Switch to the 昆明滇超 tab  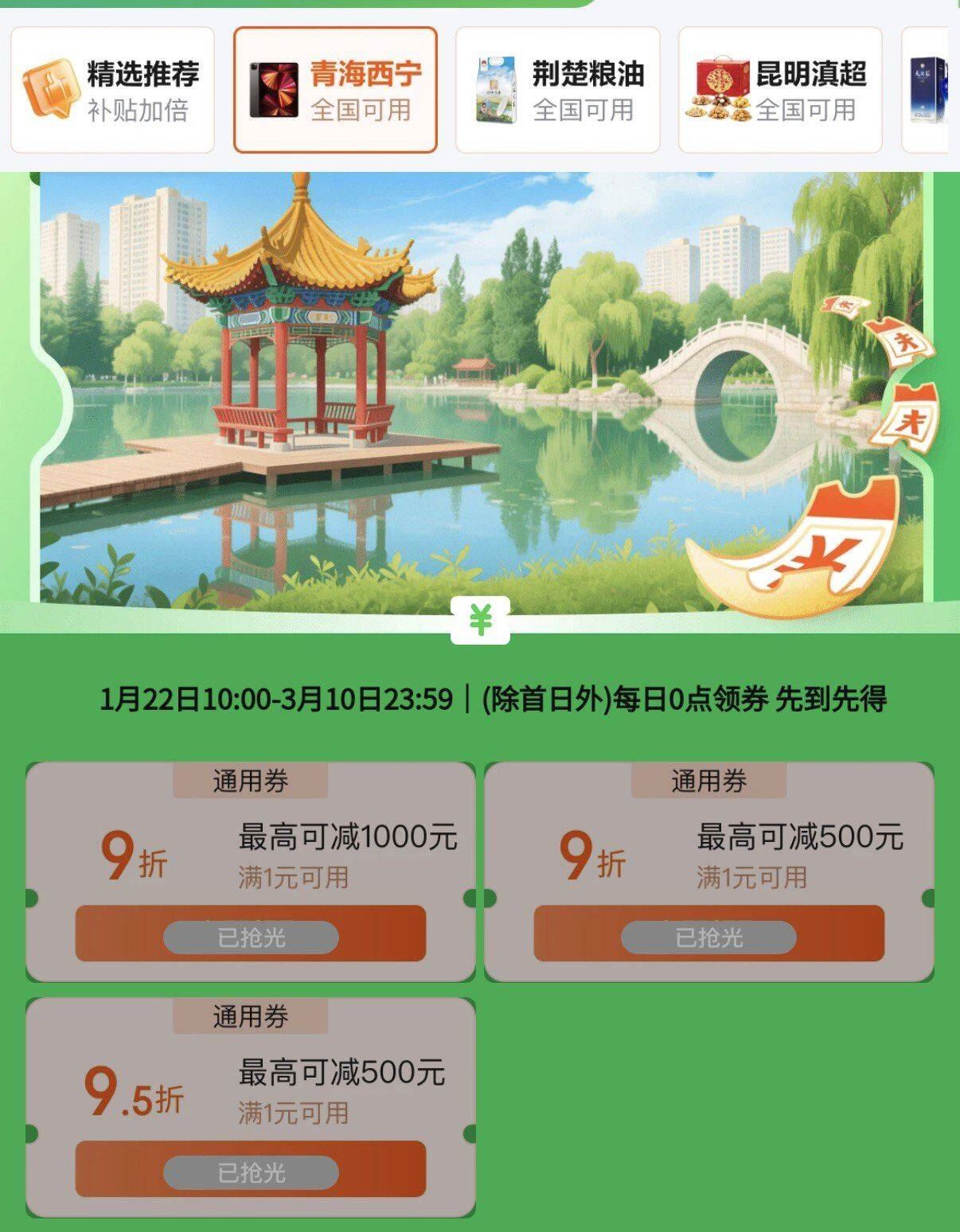[x=780, y=90]
